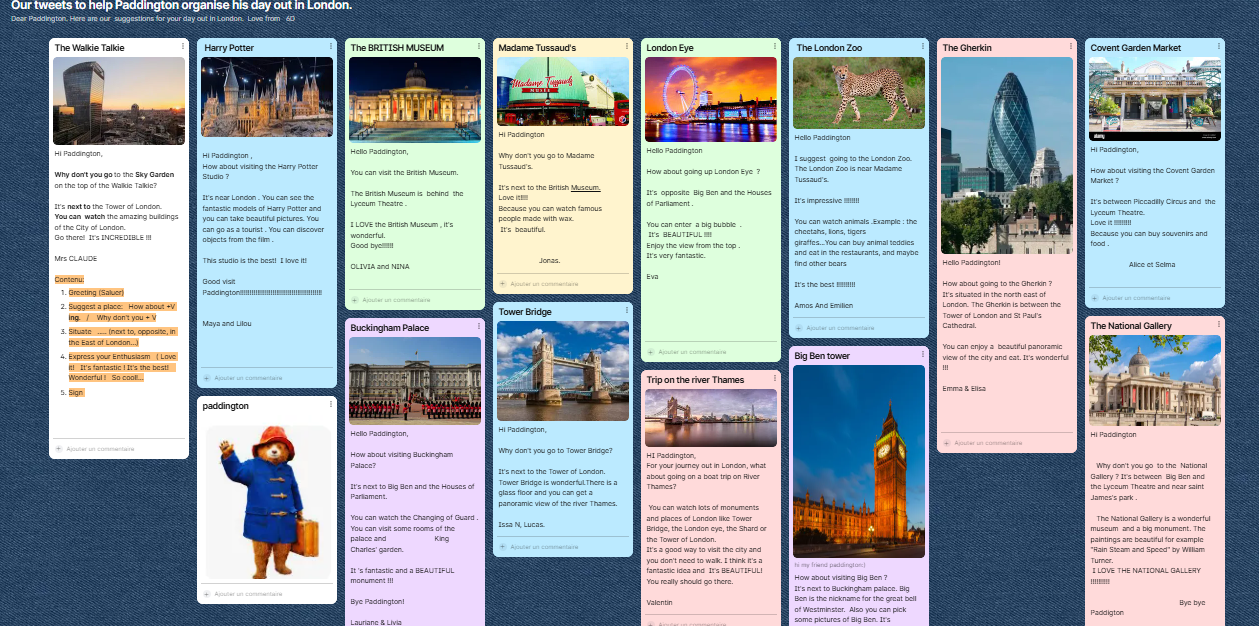
Task: Open the Buckingham Palace card's options menu
Action: (x=479, y=326)
